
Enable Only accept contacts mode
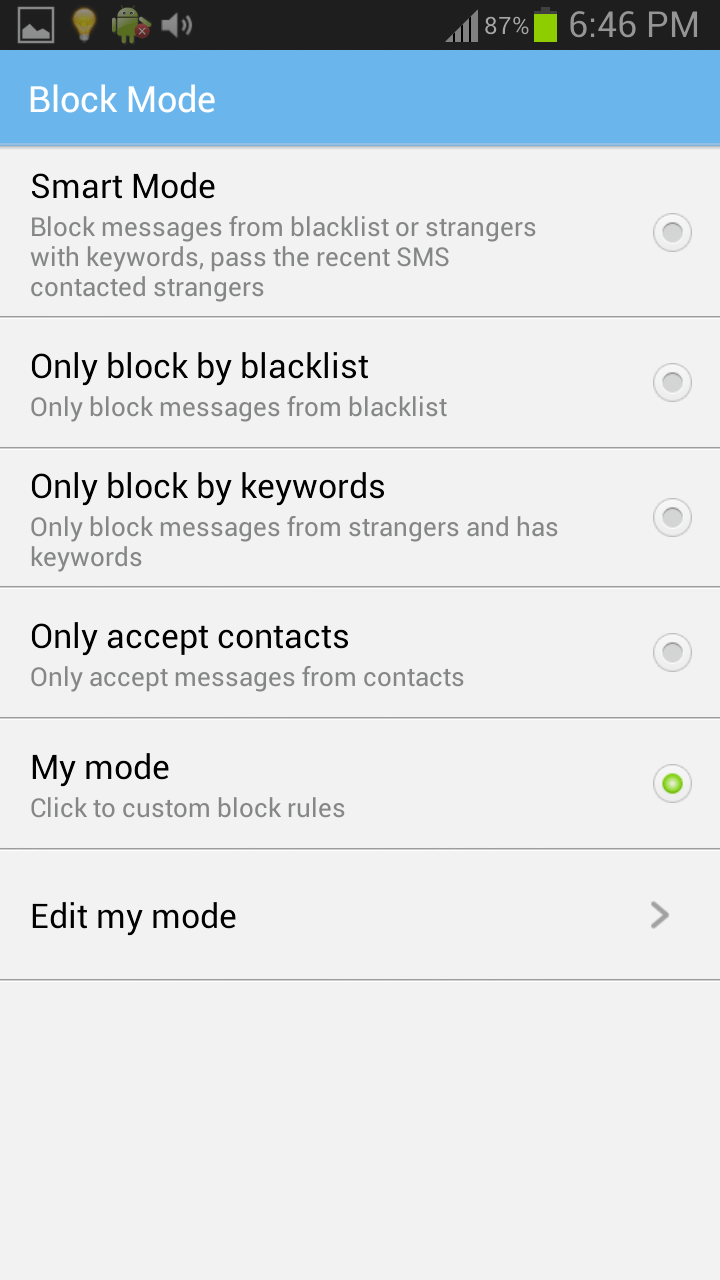click(672, 653)
